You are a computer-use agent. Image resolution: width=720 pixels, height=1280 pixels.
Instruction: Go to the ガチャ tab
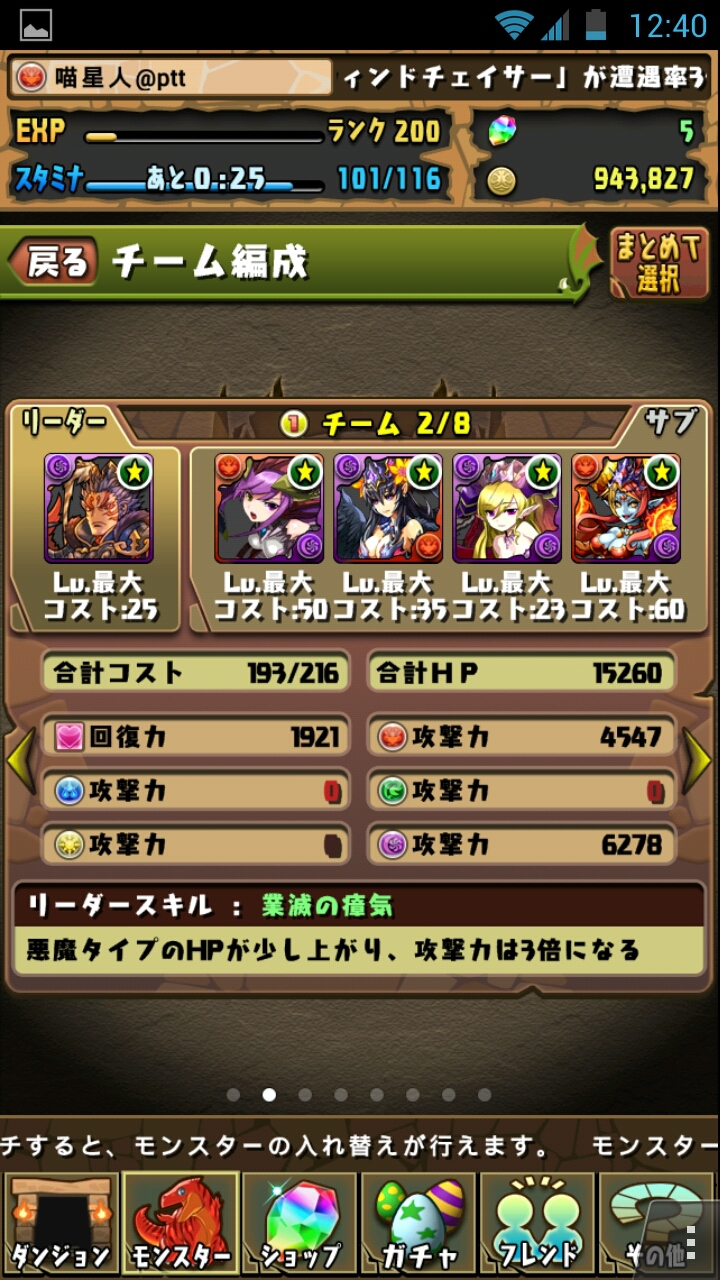(418, 1224)
